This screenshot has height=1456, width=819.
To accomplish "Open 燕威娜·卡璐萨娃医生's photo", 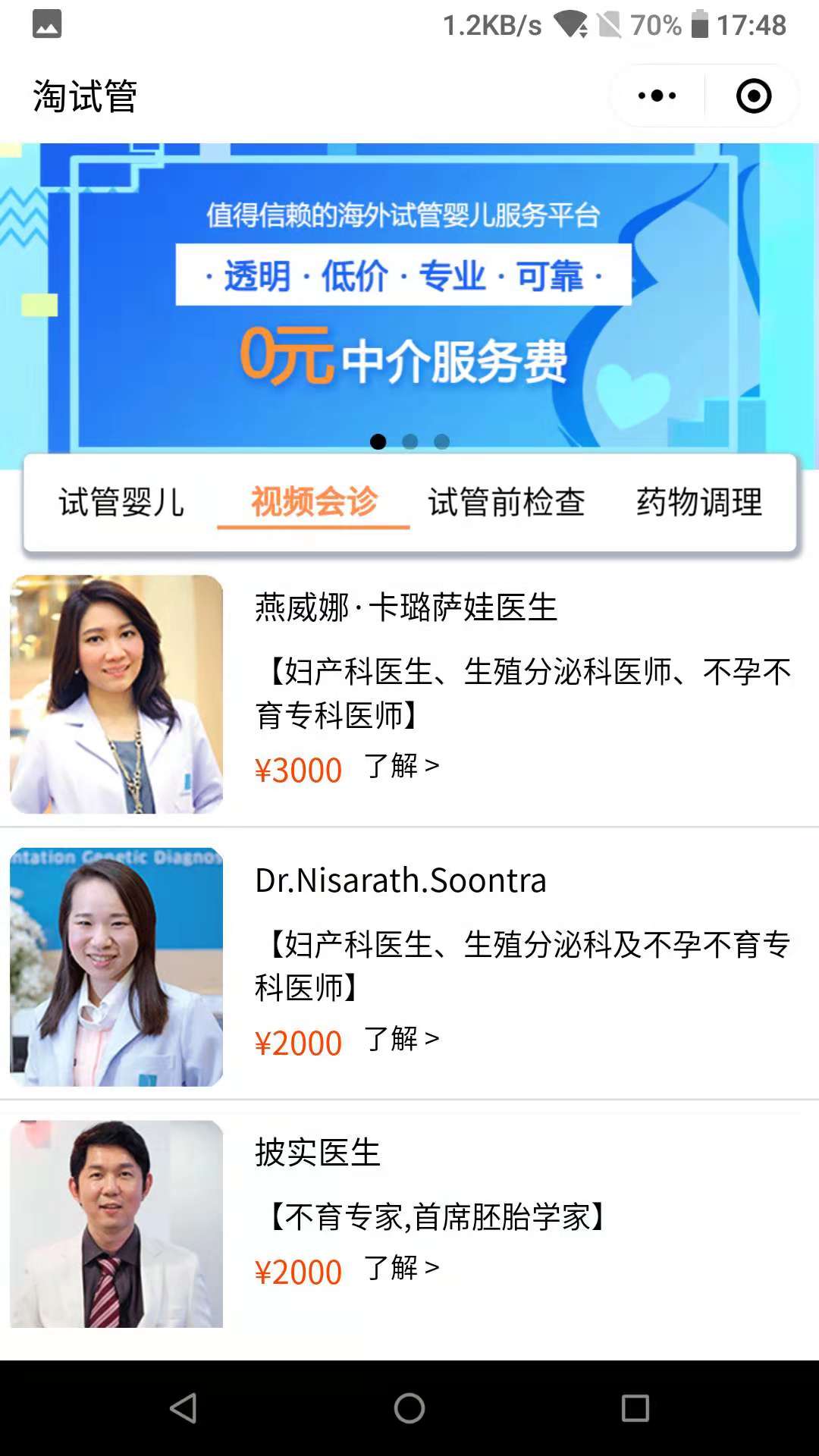I will 116,694.
